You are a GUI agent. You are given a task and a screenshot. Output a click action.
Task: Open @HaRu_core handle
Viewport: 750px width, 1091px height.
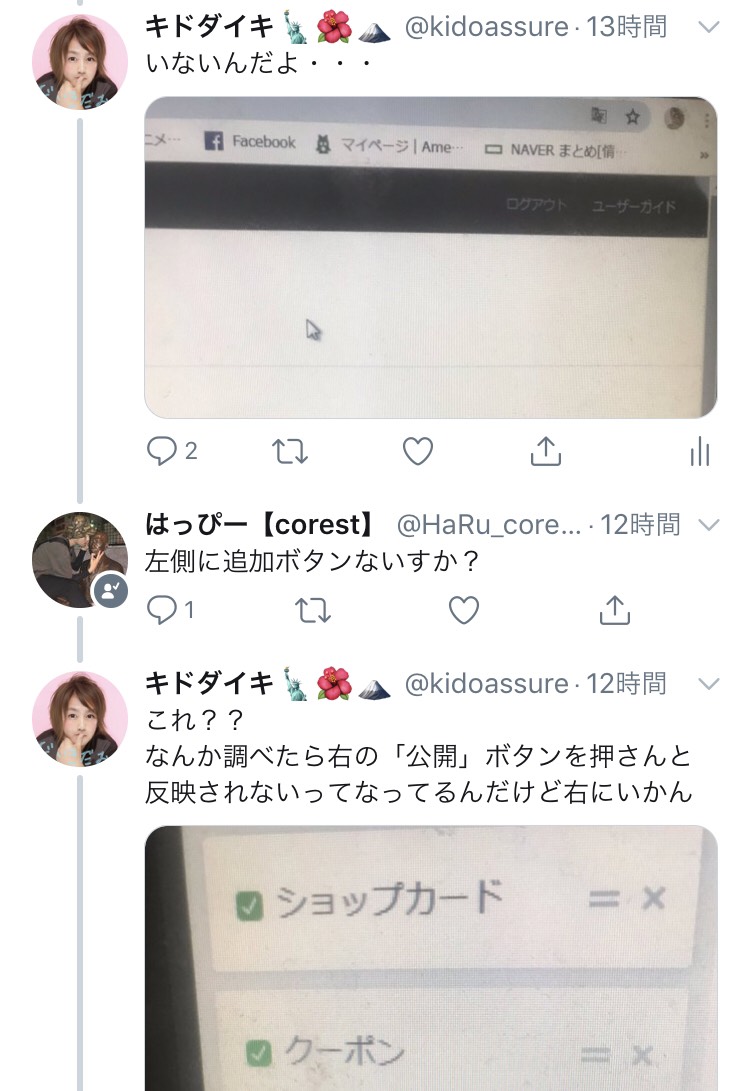coord(488,525)
